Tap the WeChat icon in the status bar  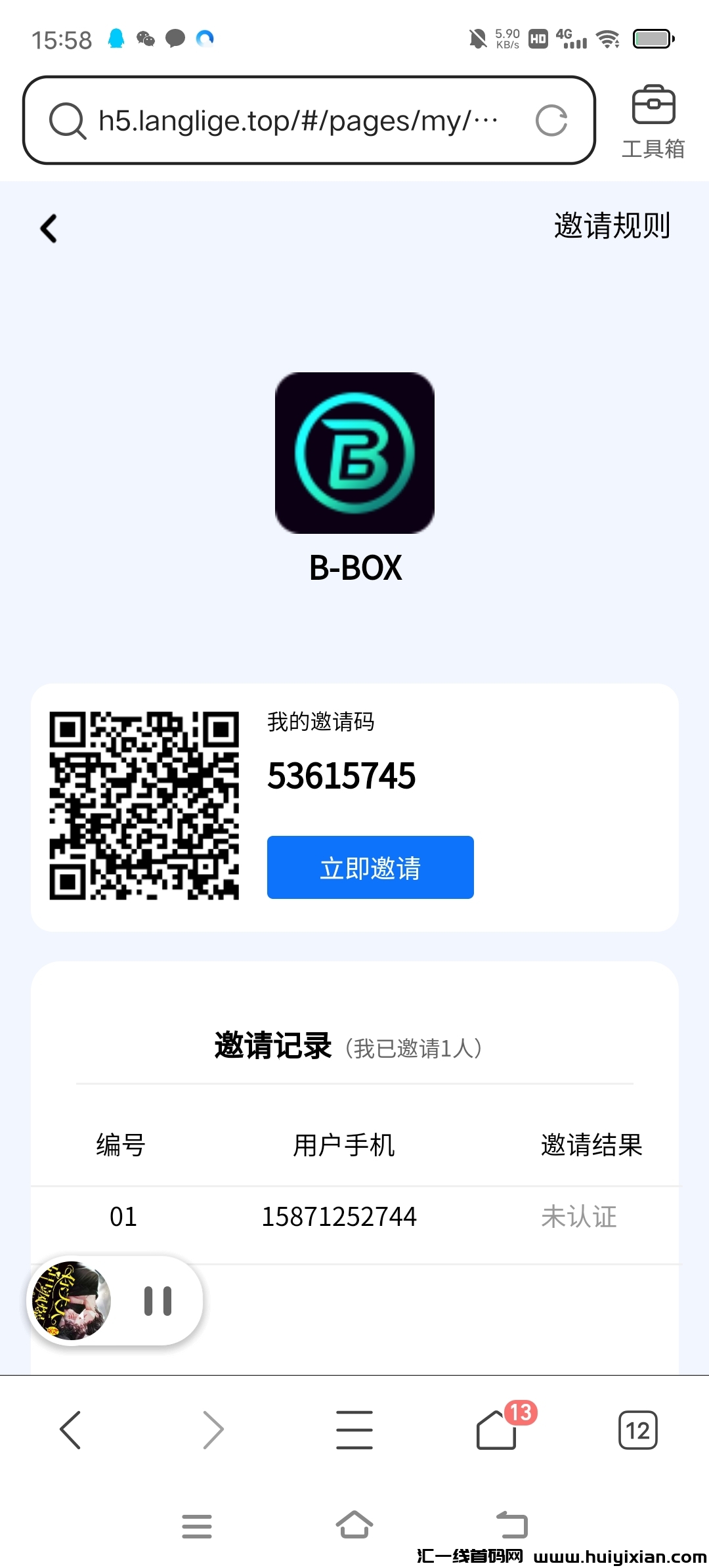coord(146,39)
